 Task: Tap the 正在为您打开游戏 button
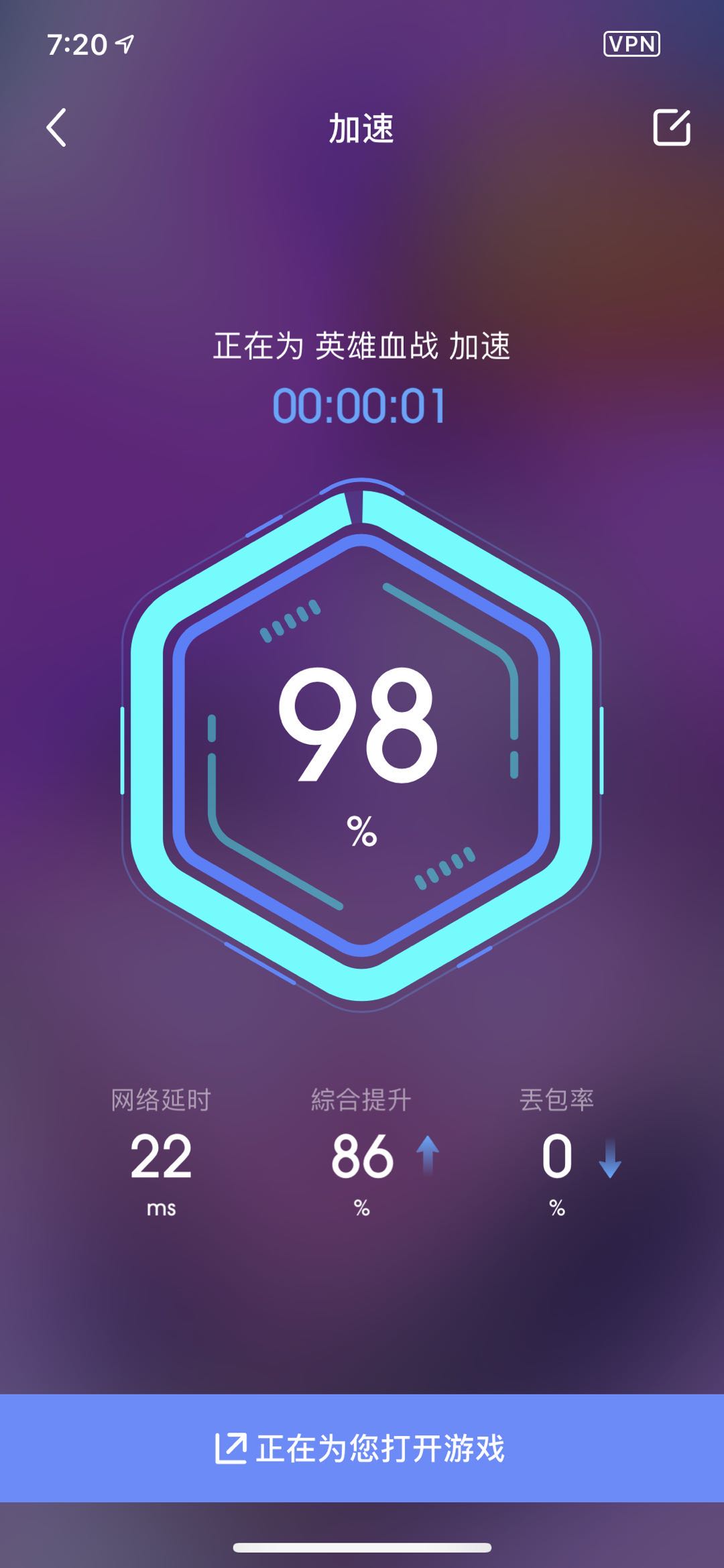click(x=362, y=1448)
